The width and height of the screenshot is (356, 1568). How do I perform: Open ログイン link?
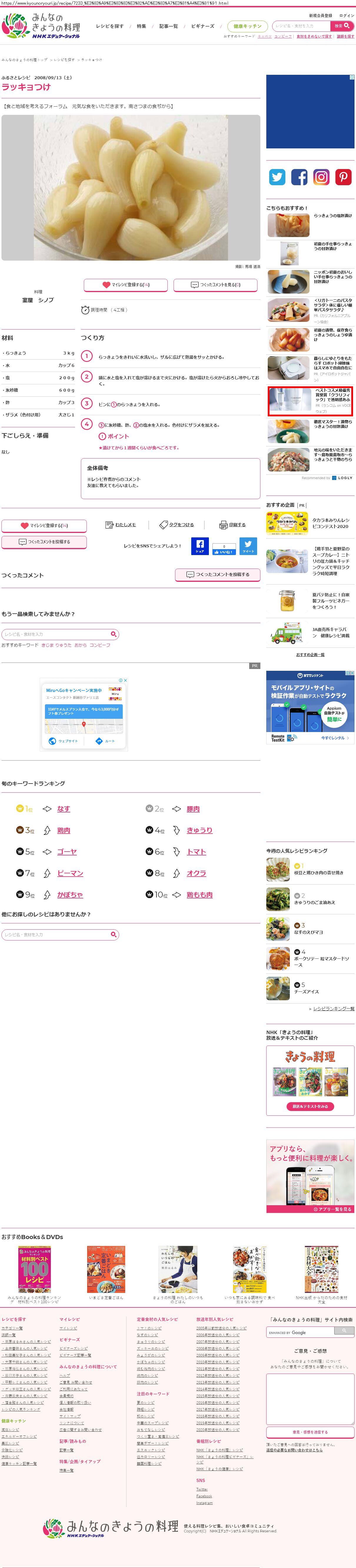click(347, 15)
